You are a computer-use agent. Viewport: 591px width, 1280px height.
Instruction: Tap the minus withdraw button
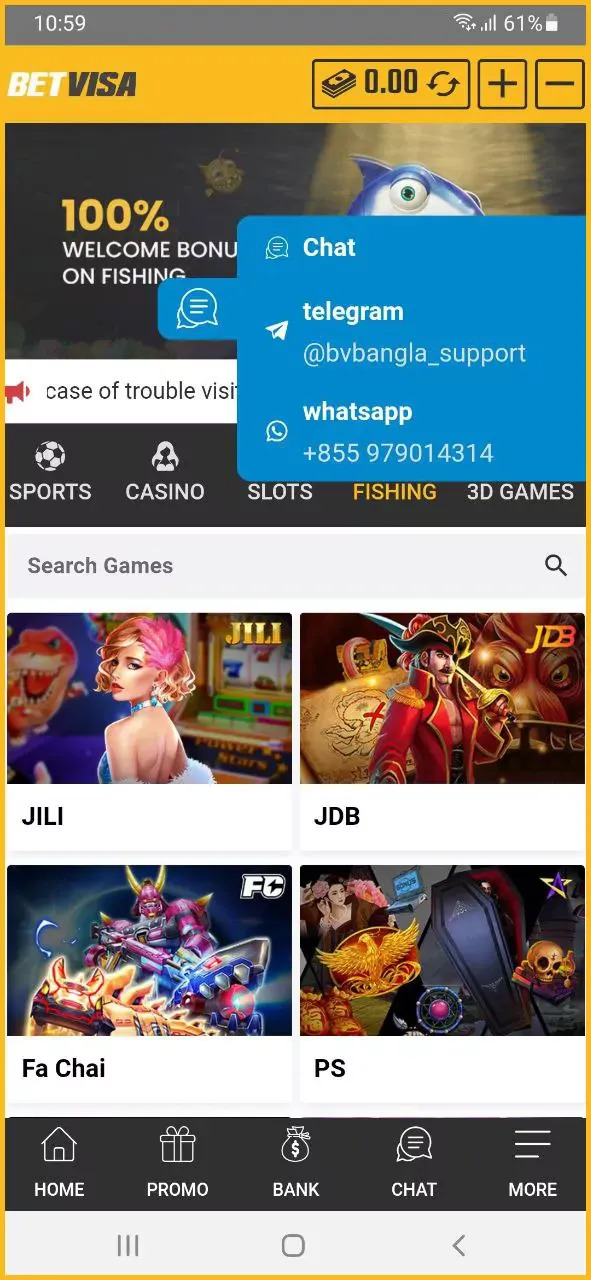point(560,84)
